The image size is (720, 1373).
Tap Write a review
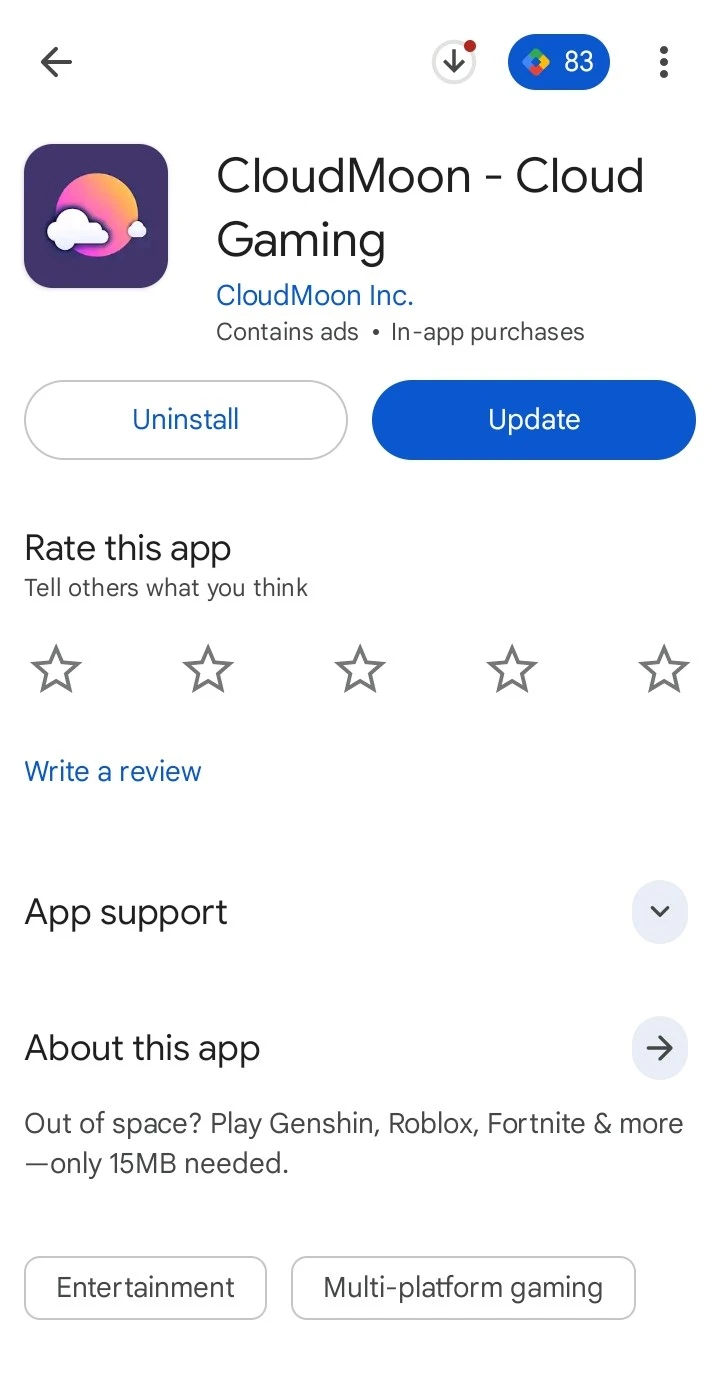(x=113, y=771)
